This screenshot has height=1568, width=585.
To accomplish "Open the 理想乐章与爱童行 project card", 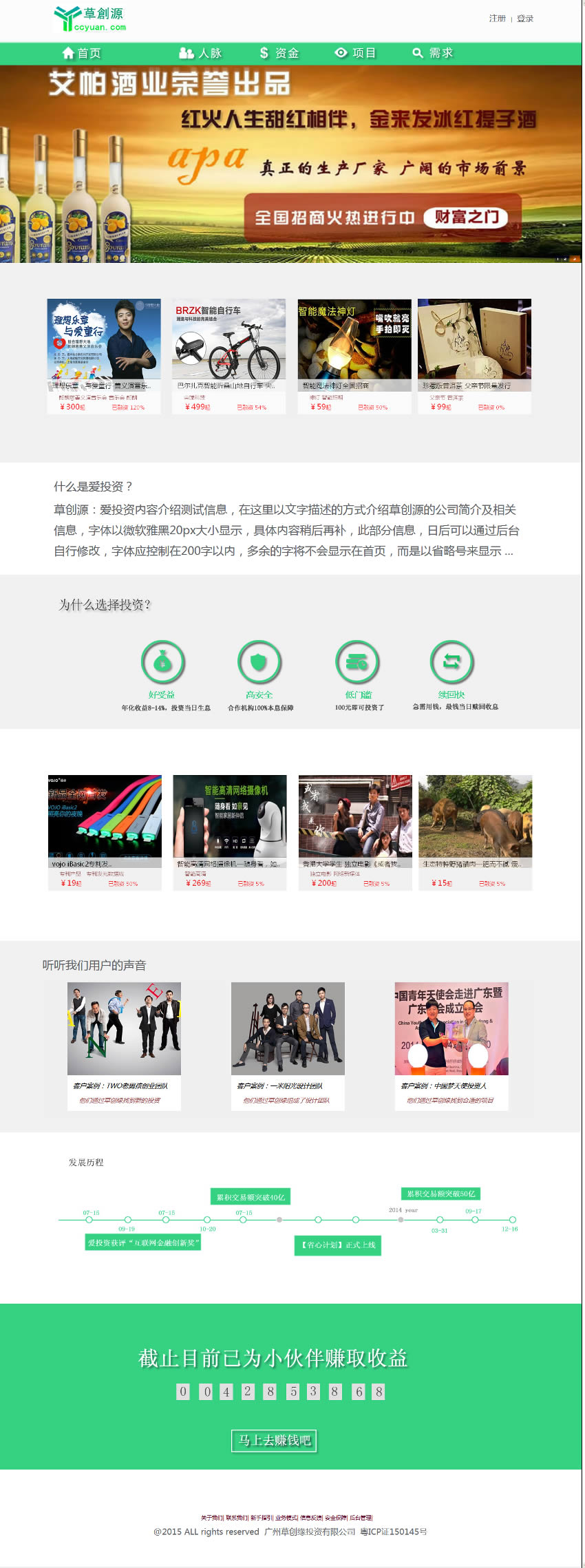I will point(104,344).
